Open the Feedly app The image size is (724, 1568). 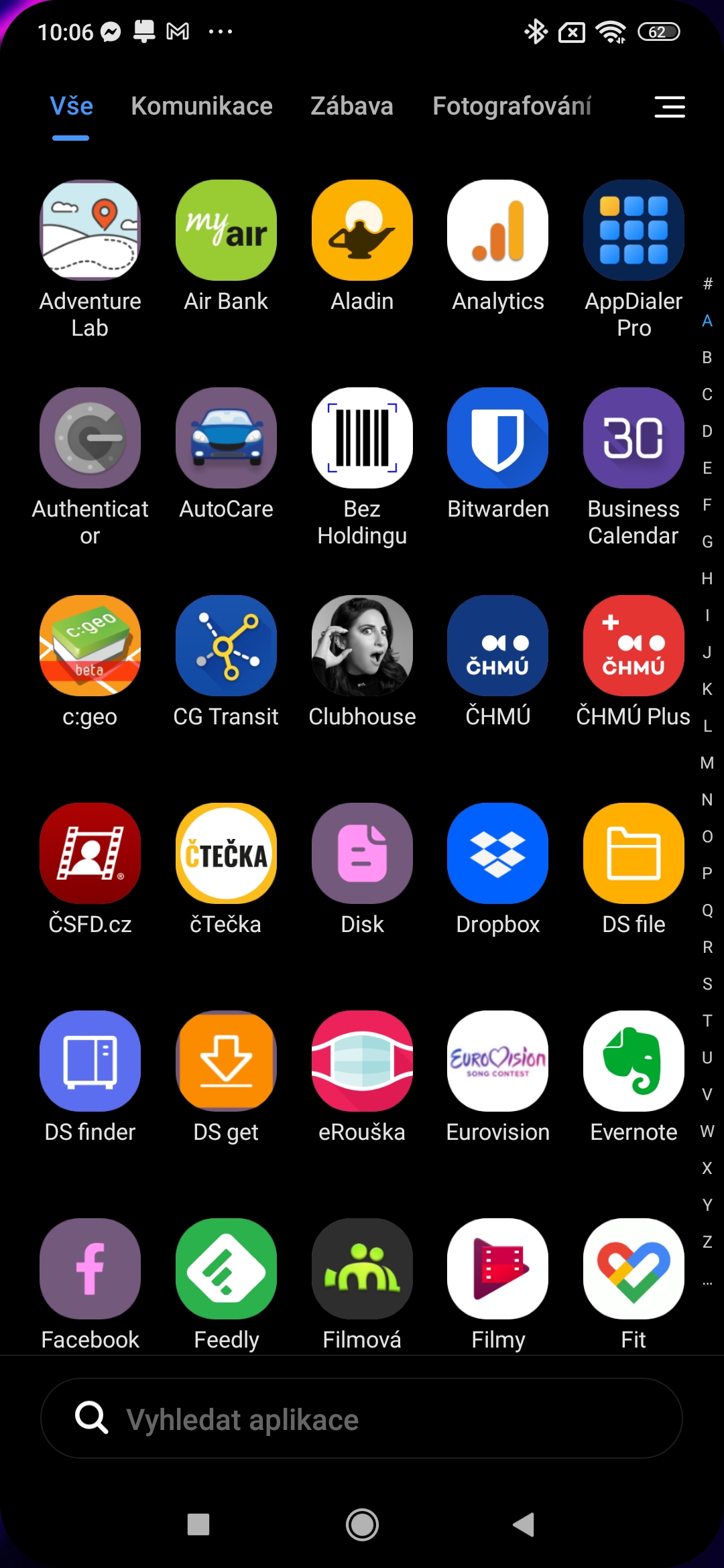click(226, 1269)
